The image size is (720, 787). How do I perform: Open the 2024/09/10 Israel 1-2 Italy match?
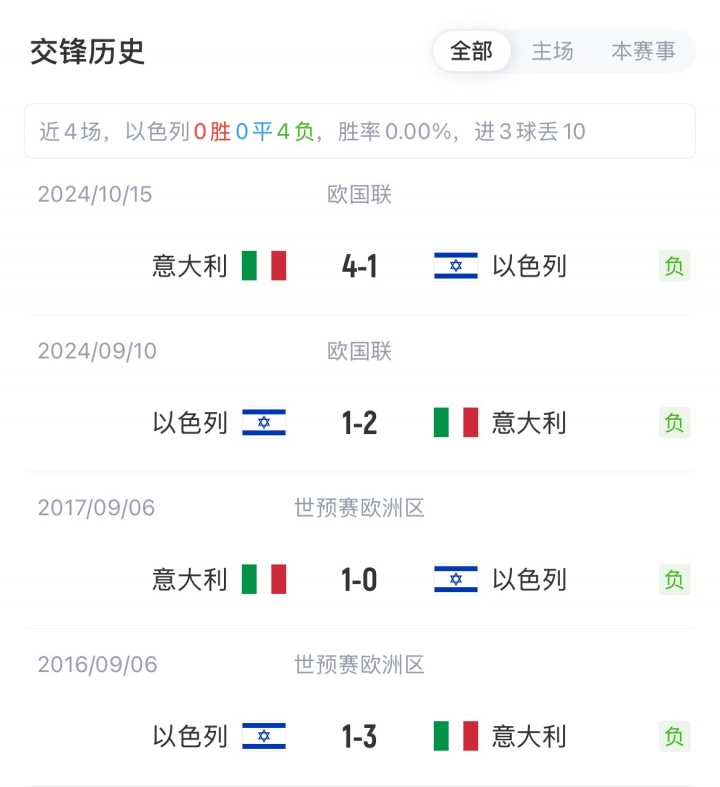coord(360,423)
